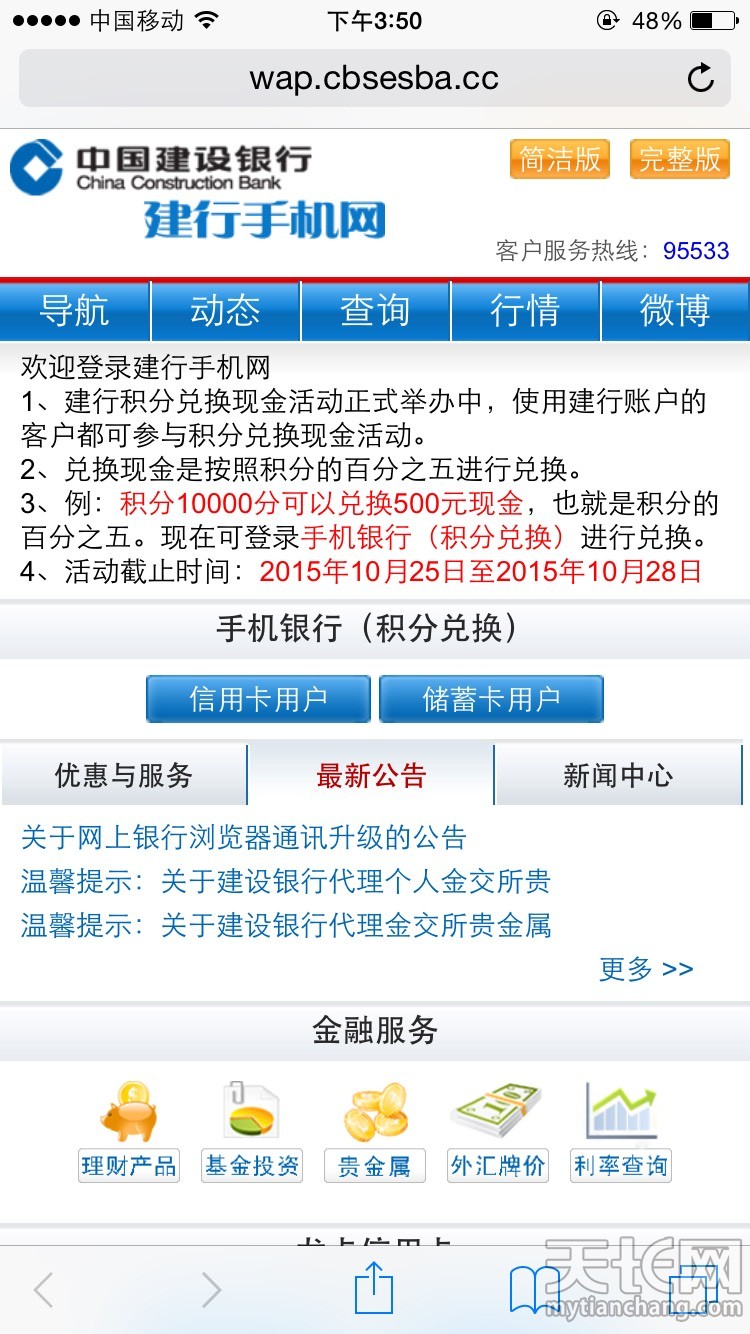Tap the wap.cbsesba.cc address bar
The image size is (750, 1334).
pyautogui.click(x=374, y=78)
